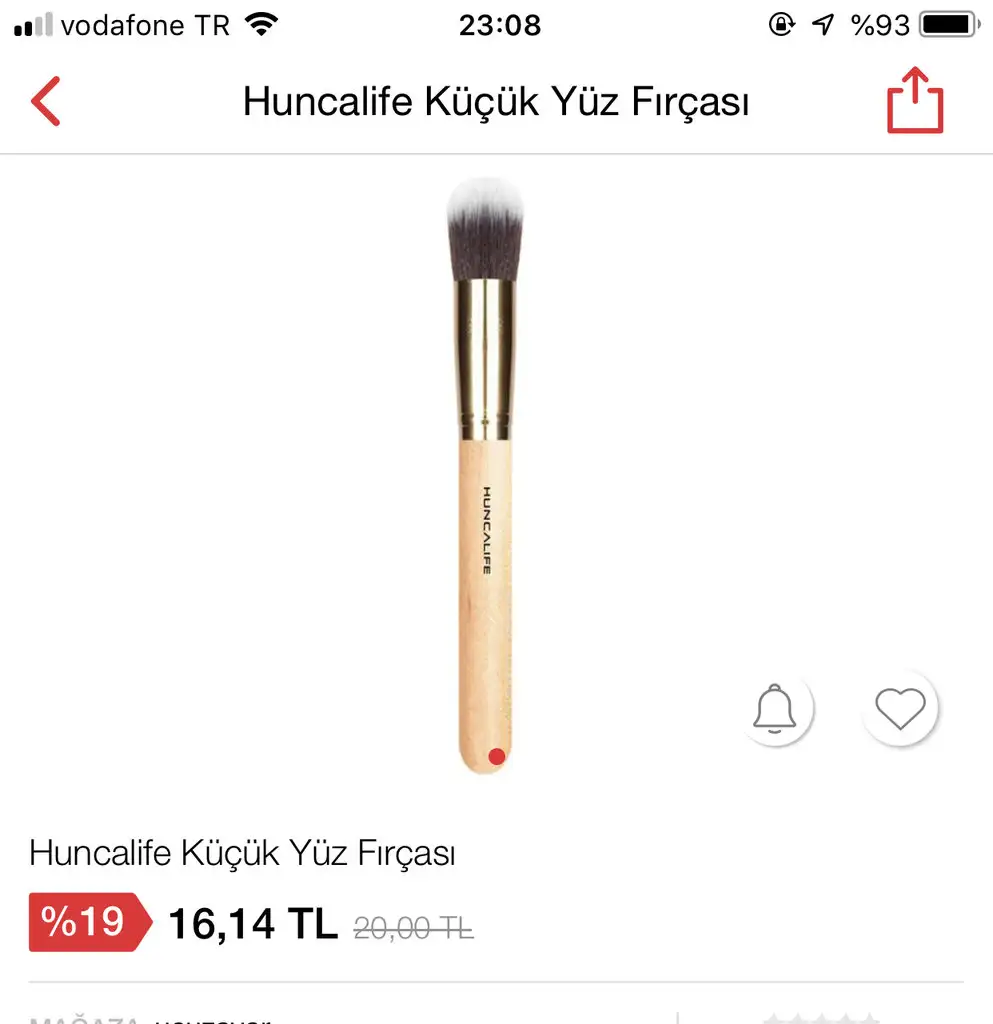Go back using the red arrow

[x=46, y=102]
